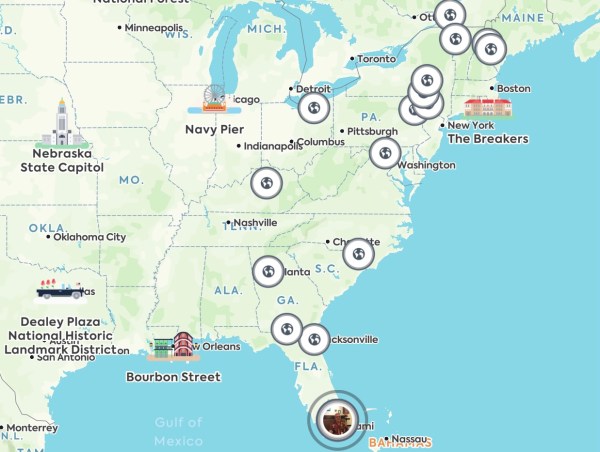Image resolution: width=600 pixels, height=452 pixels.
Task: Open the Navy Pier landmark marker
Action: (x=213, y=100)
